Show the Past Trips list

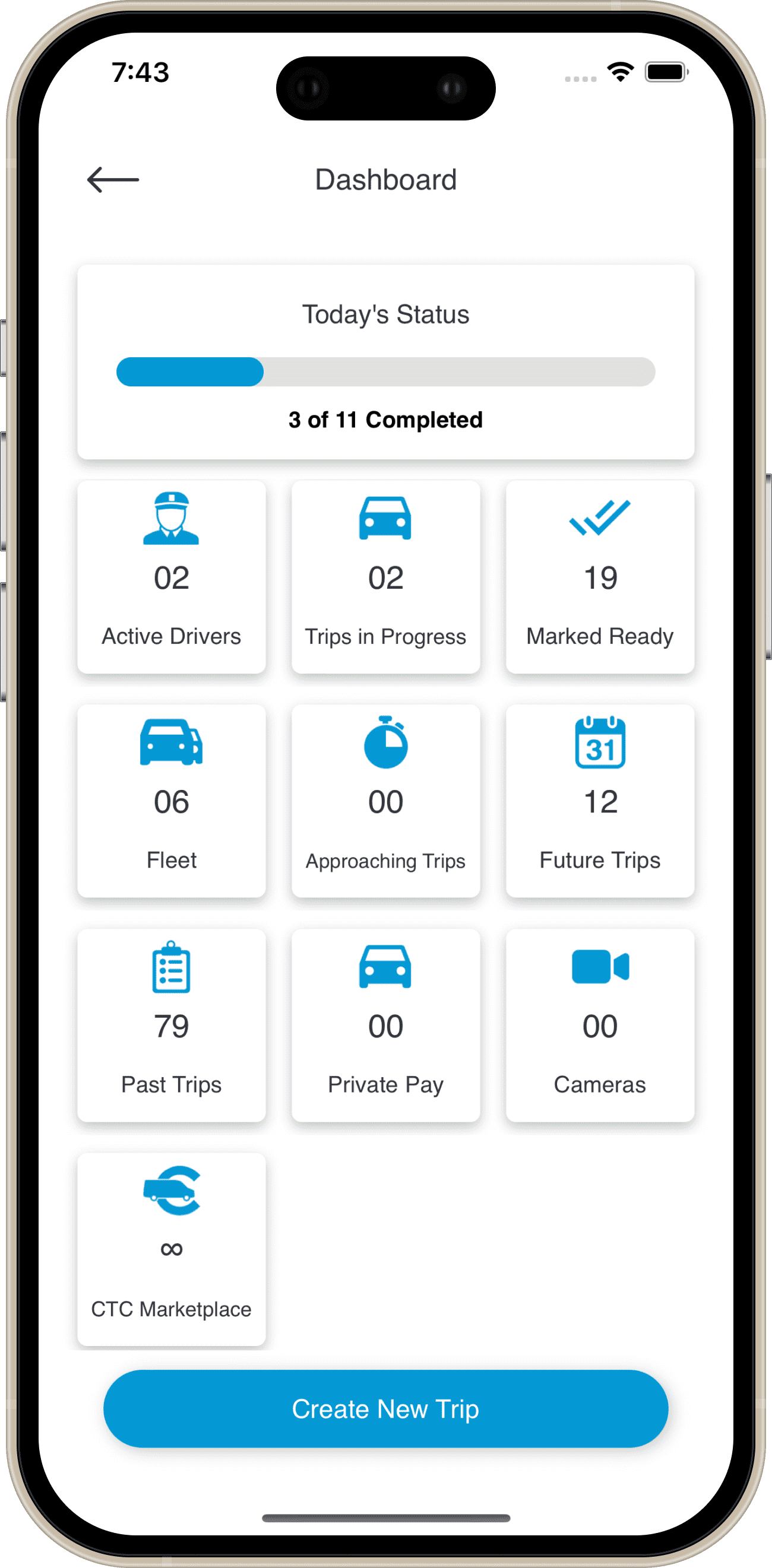click(172, 1025)
